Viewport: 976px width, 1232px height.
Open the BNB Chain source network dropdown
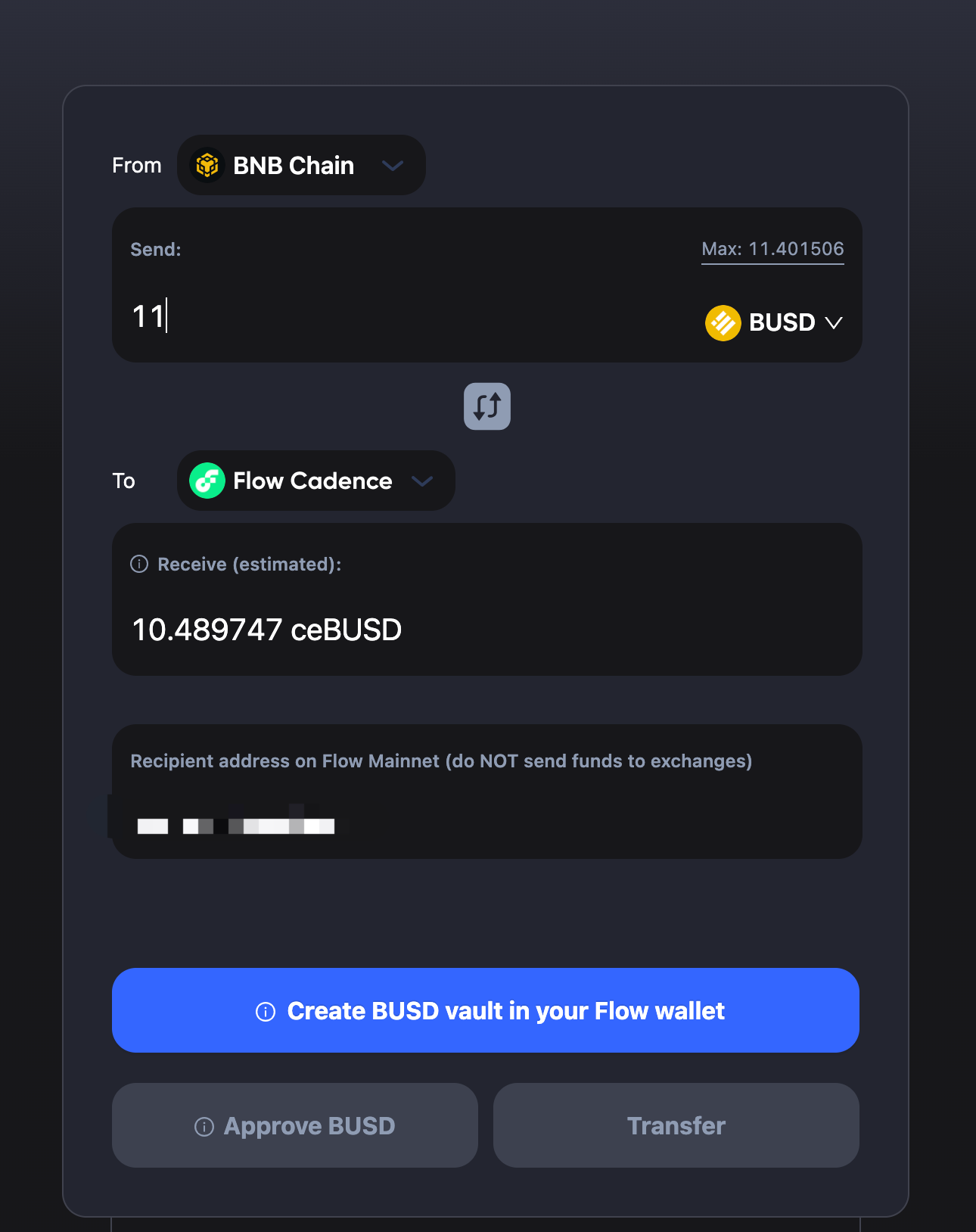[x=301, y=165]
